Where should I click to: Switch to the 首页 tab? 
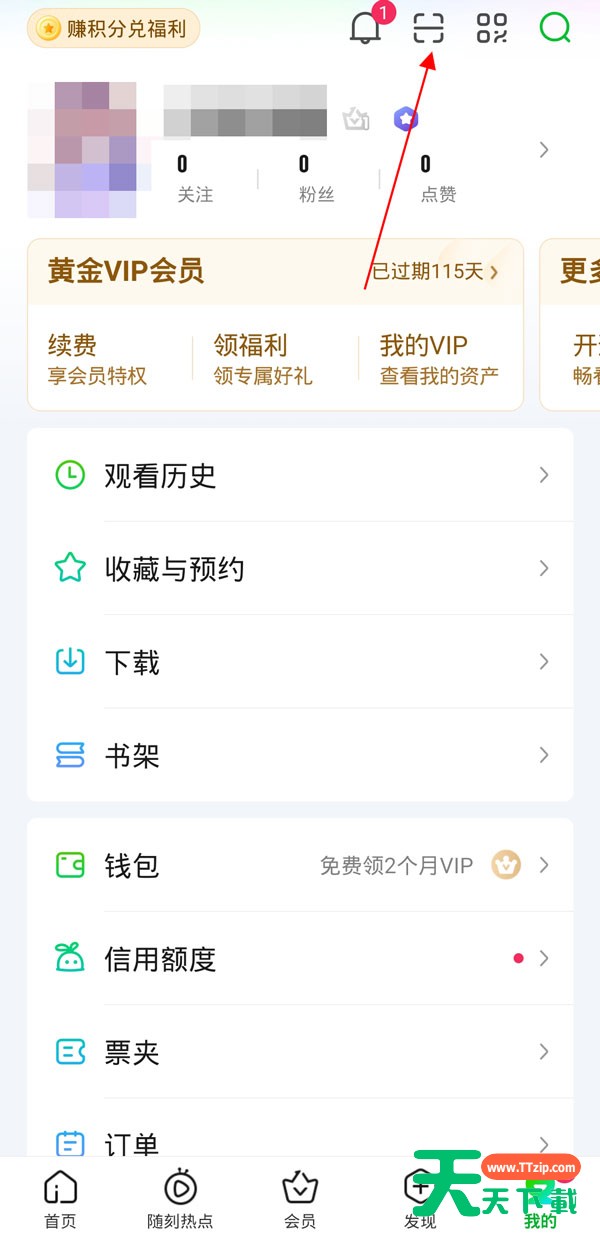tap(60, 1199)
